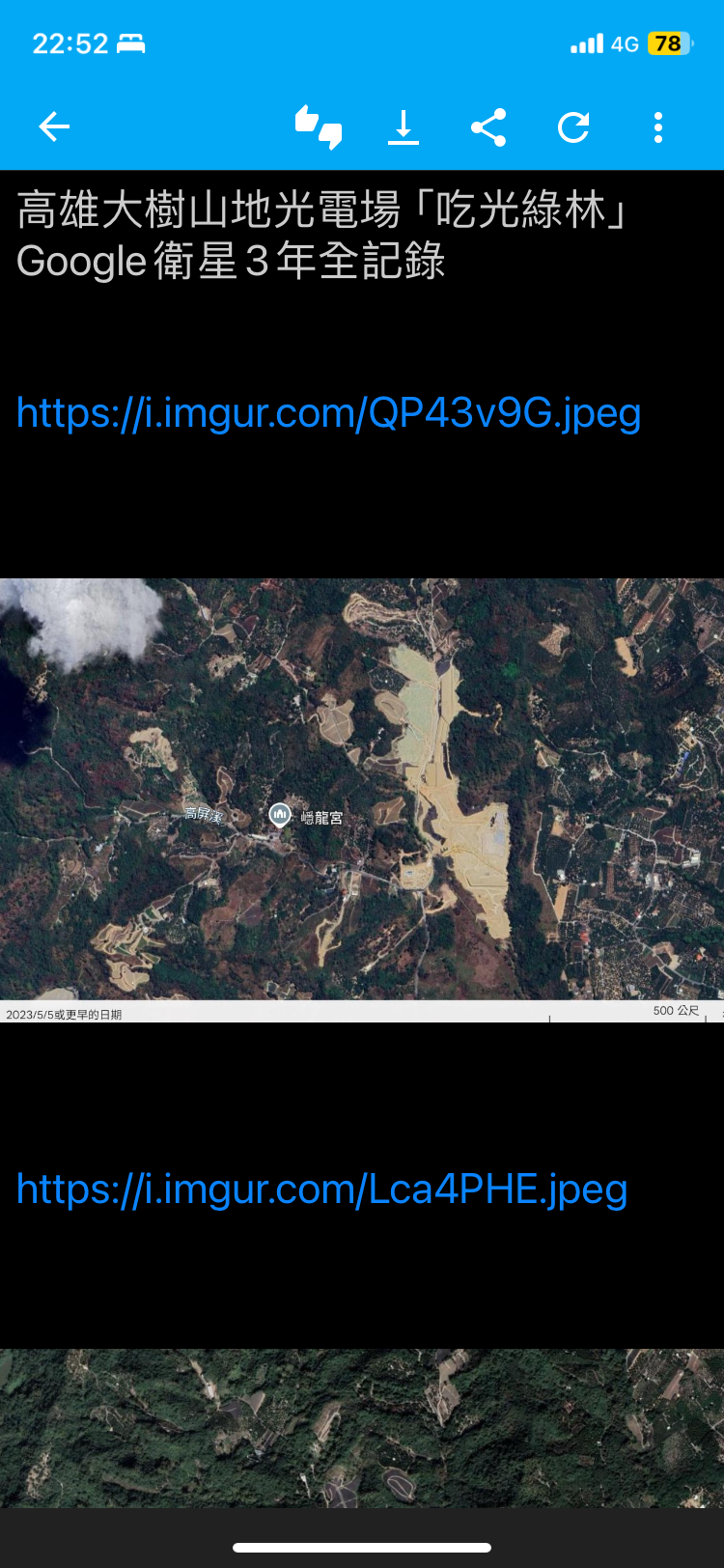Screen dimensions: 724x1568
Task: Refresh the article page
Action: pos(573,126)
